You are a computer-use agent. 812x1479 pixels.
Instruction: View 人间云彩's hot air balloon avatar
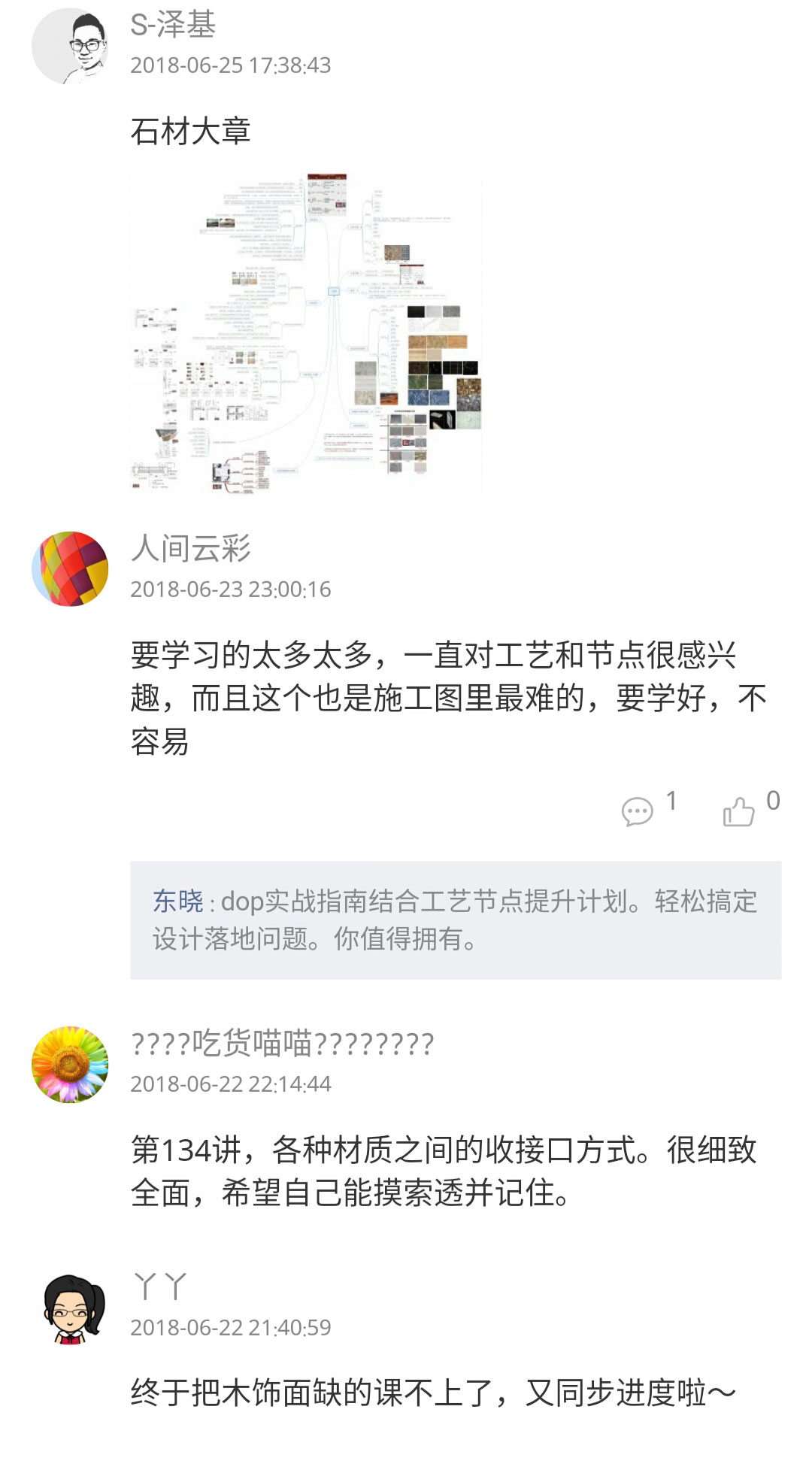pos(70,568)
